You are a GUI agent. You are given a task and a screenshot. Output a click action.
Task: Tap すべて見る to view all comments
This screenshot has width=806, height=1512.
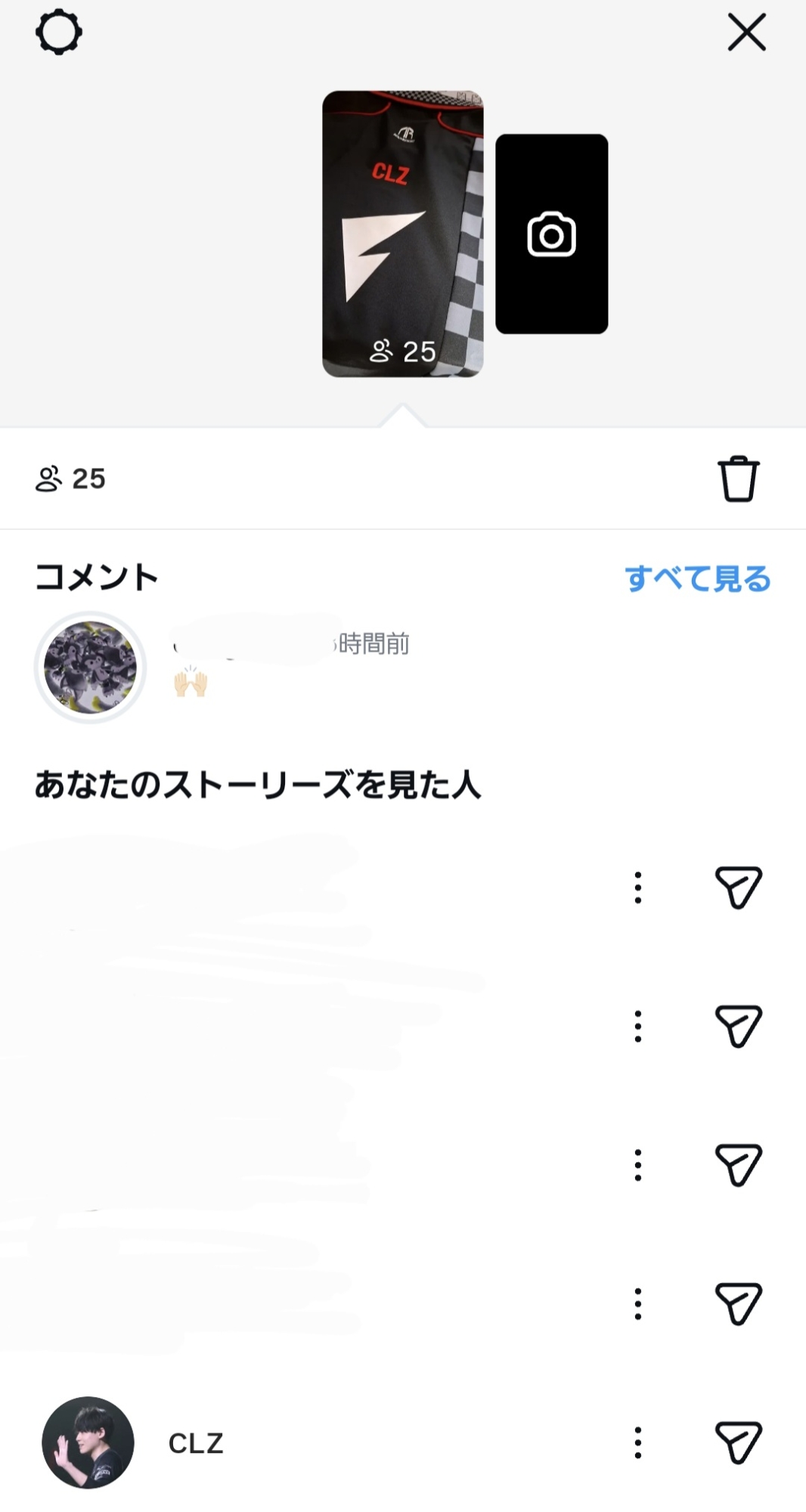697,579
